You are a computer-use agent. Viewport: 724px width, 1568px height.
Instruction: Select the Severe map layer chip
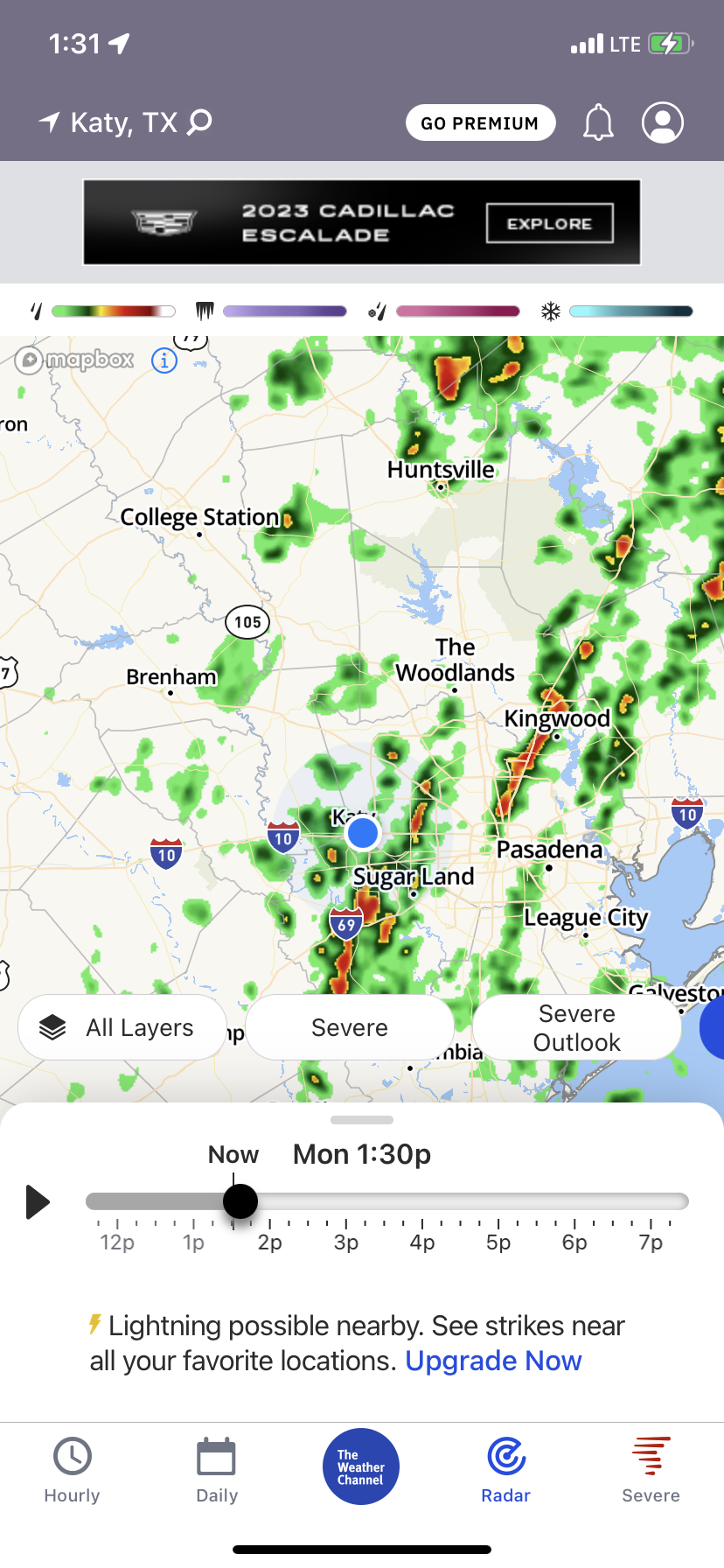[350, 1027]
